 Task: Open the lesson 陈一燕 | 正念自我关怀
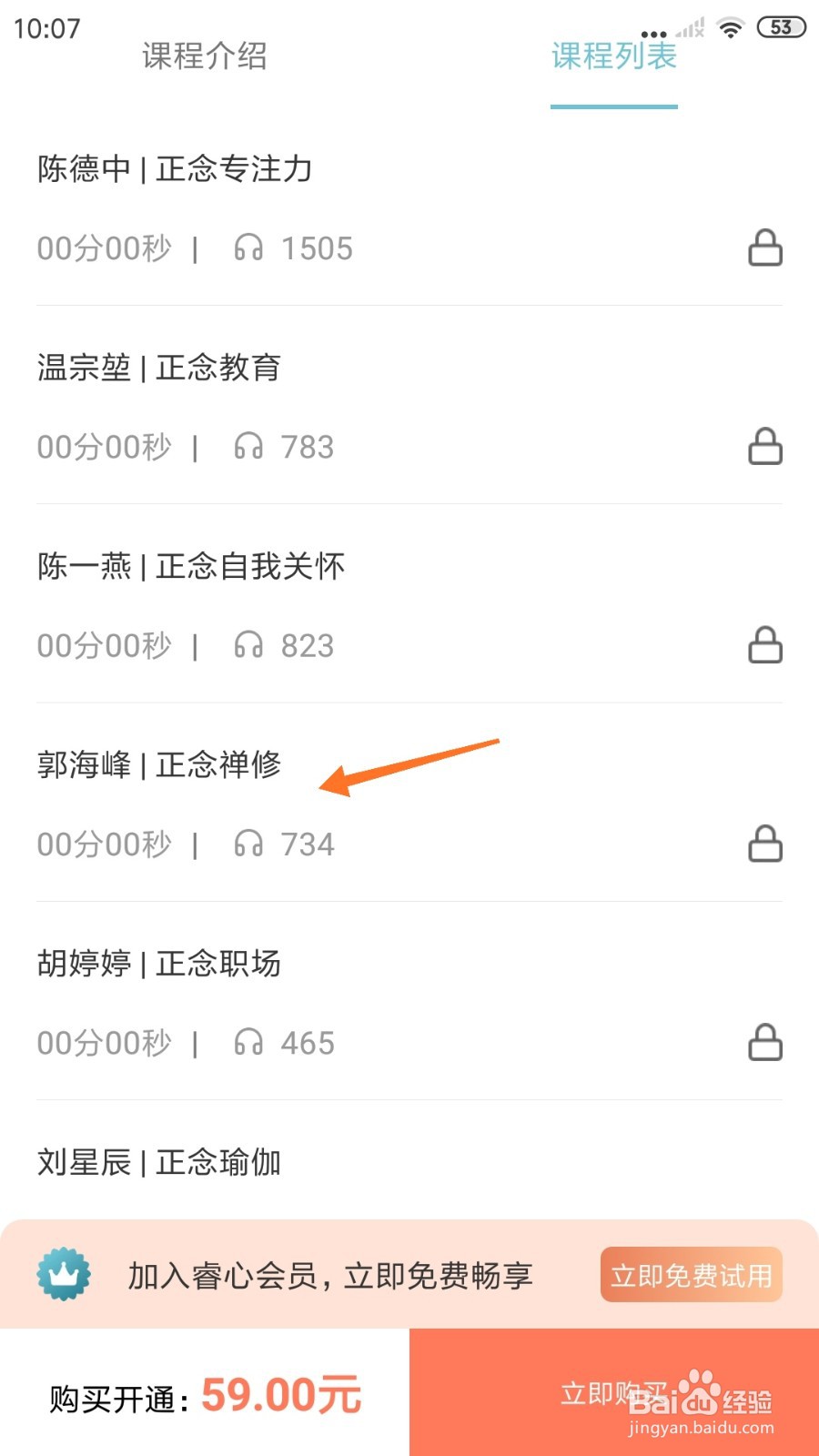click(x=409, y=604)
